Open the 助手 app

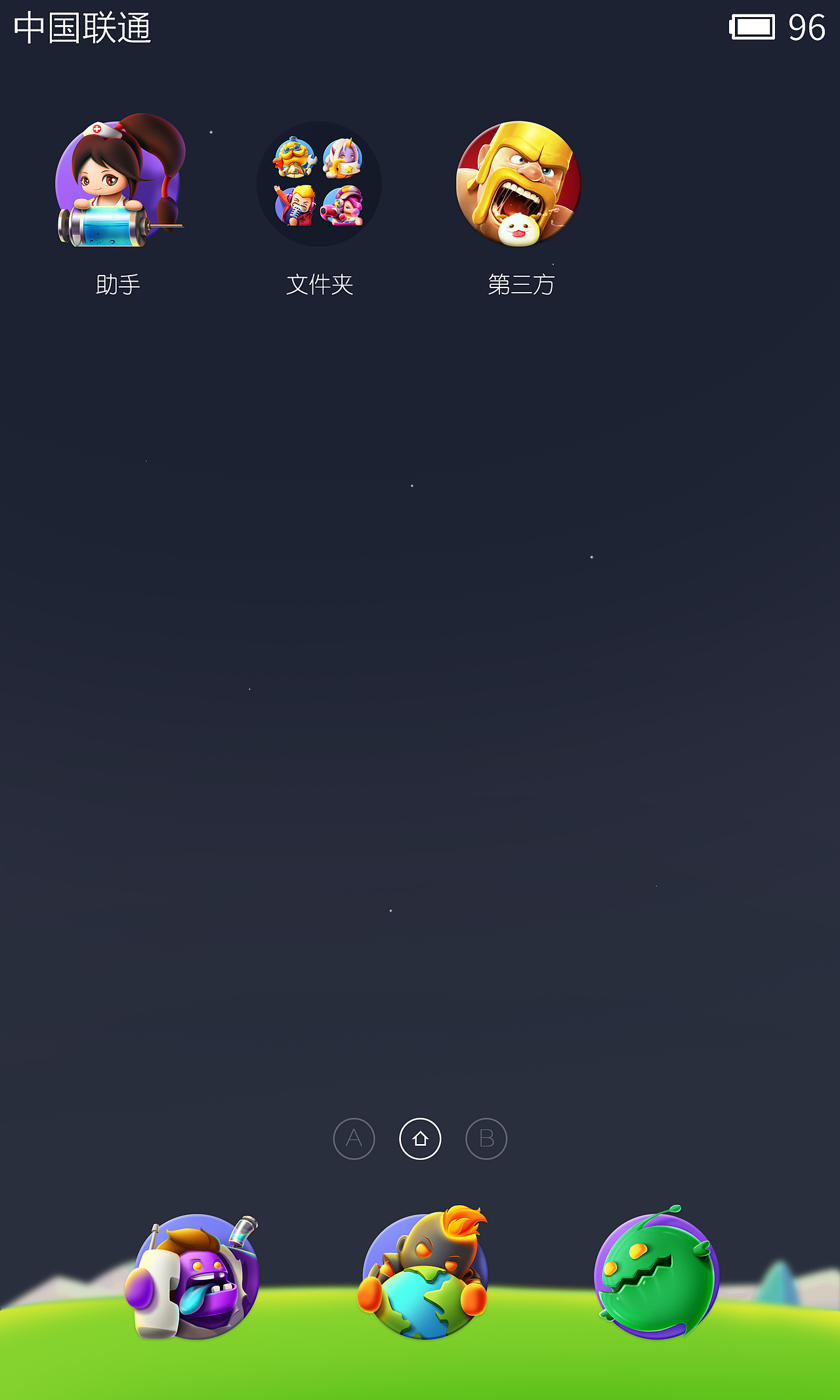119,184
